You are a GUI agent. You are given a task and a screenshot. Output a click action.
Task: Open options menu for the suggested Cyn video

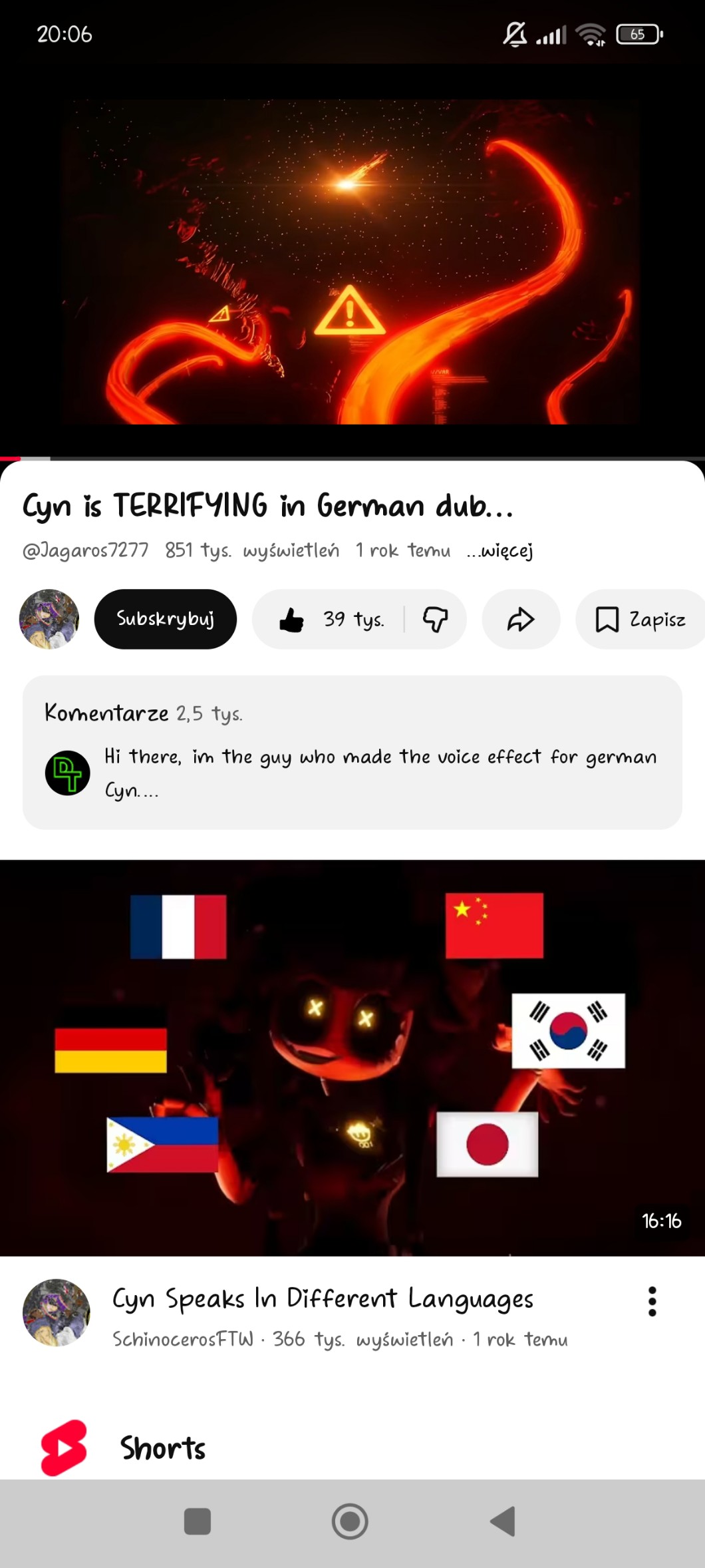(x=652, y=1301)
